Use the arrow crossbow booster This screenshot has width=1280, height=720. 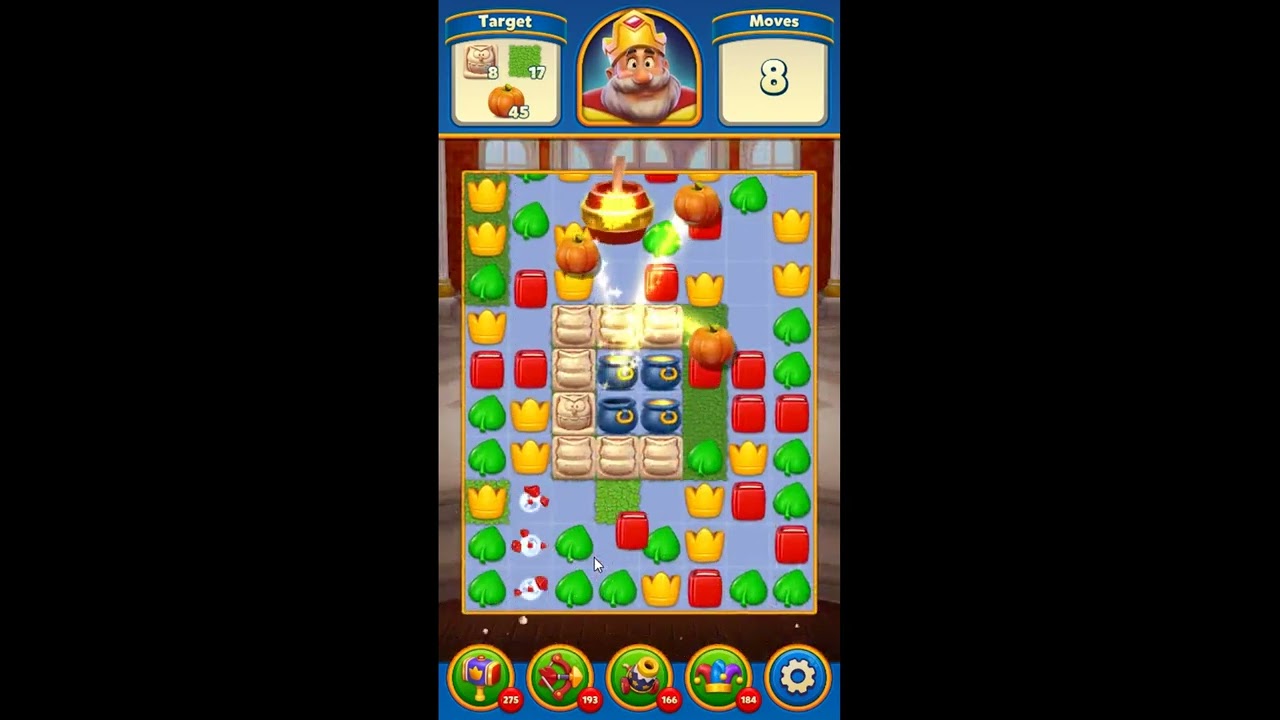coord(559,677)
